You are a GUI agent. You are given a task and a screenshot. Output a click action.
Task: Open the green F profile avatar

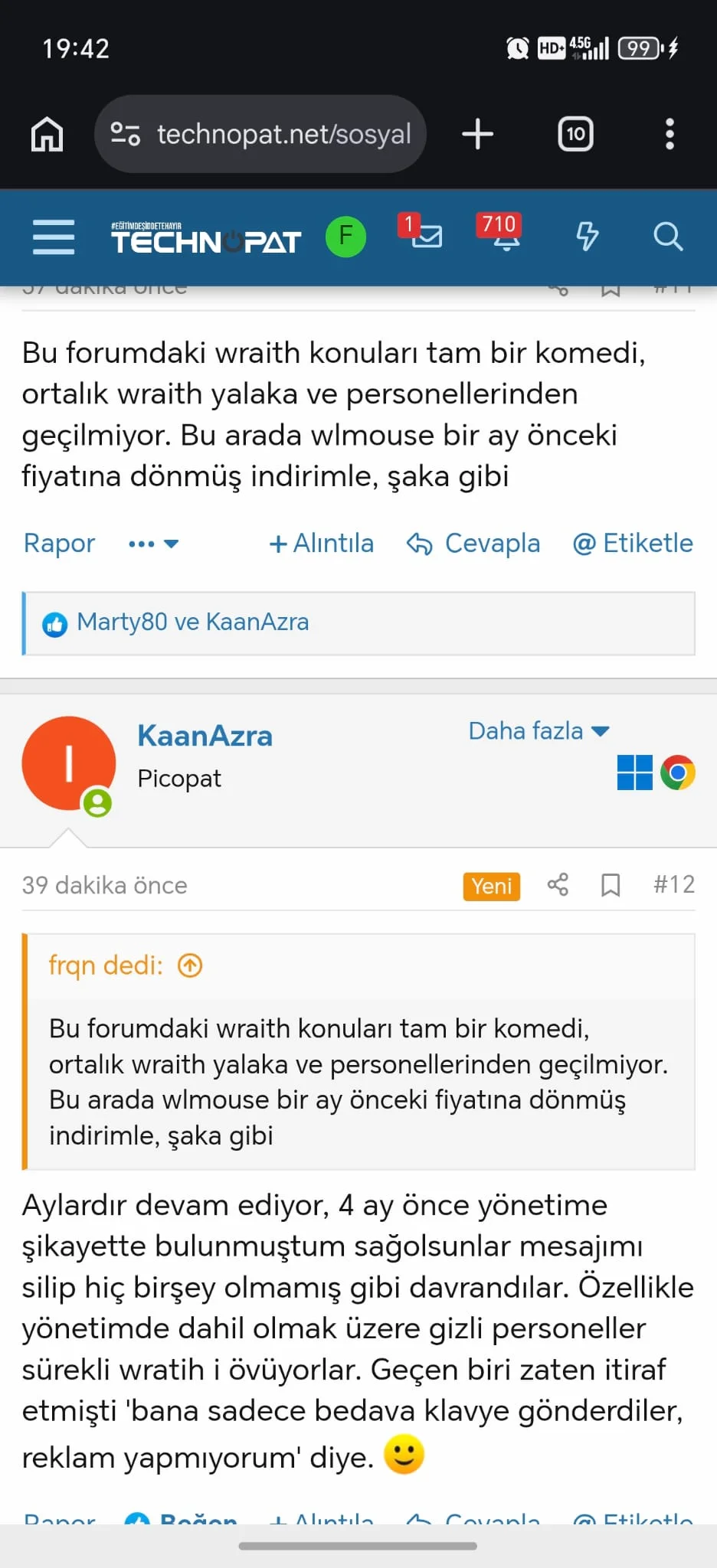click(345, 237)
